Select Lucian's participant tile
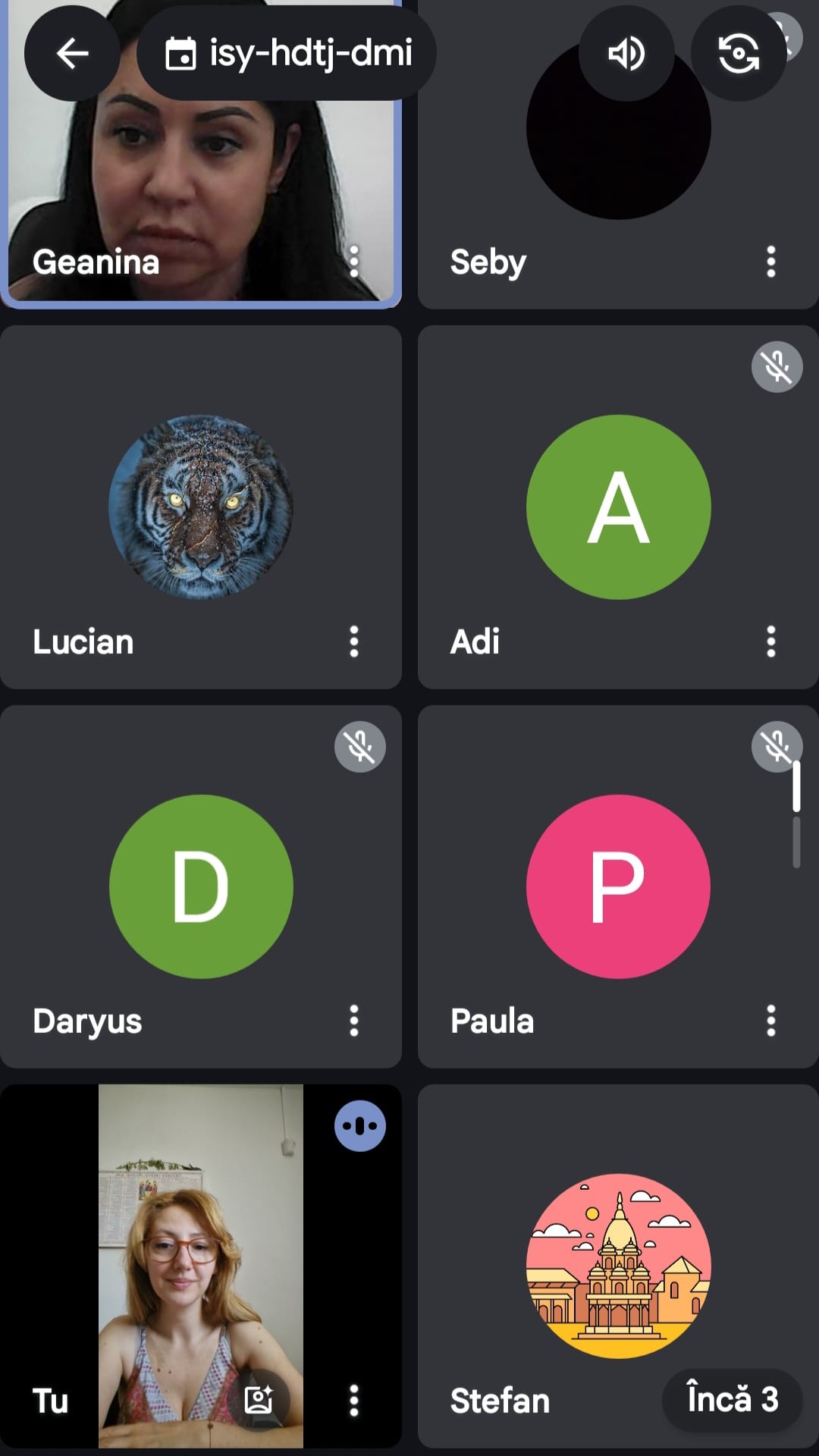Image resolution: width=819 pixels, height=1456 pixels. pos(201,507)
